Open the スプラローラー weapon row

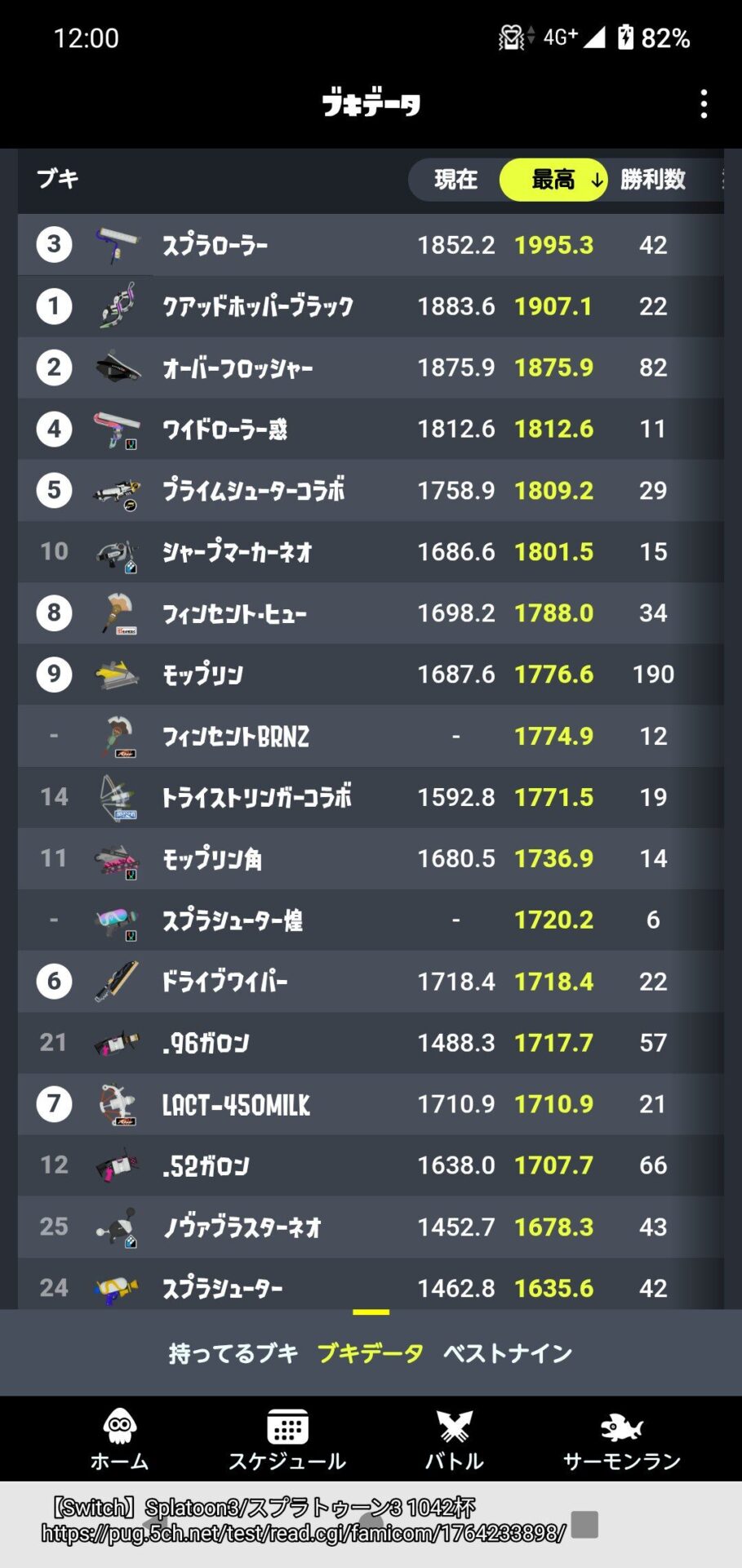click(x=371, y=245)
